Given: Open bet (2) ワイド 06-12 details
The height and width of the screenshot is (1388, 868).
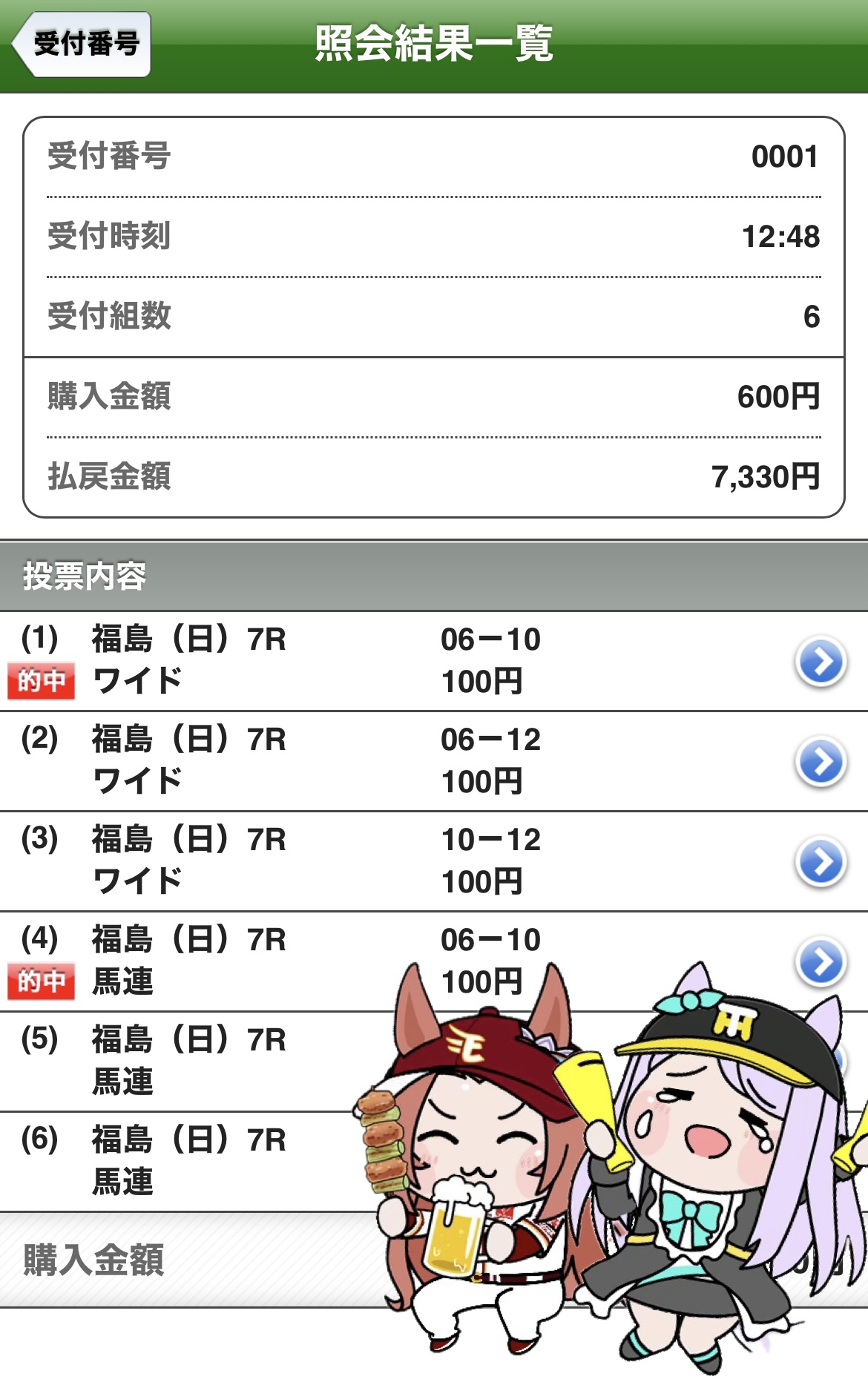Looking at the screenshot, I should [821, 762].
